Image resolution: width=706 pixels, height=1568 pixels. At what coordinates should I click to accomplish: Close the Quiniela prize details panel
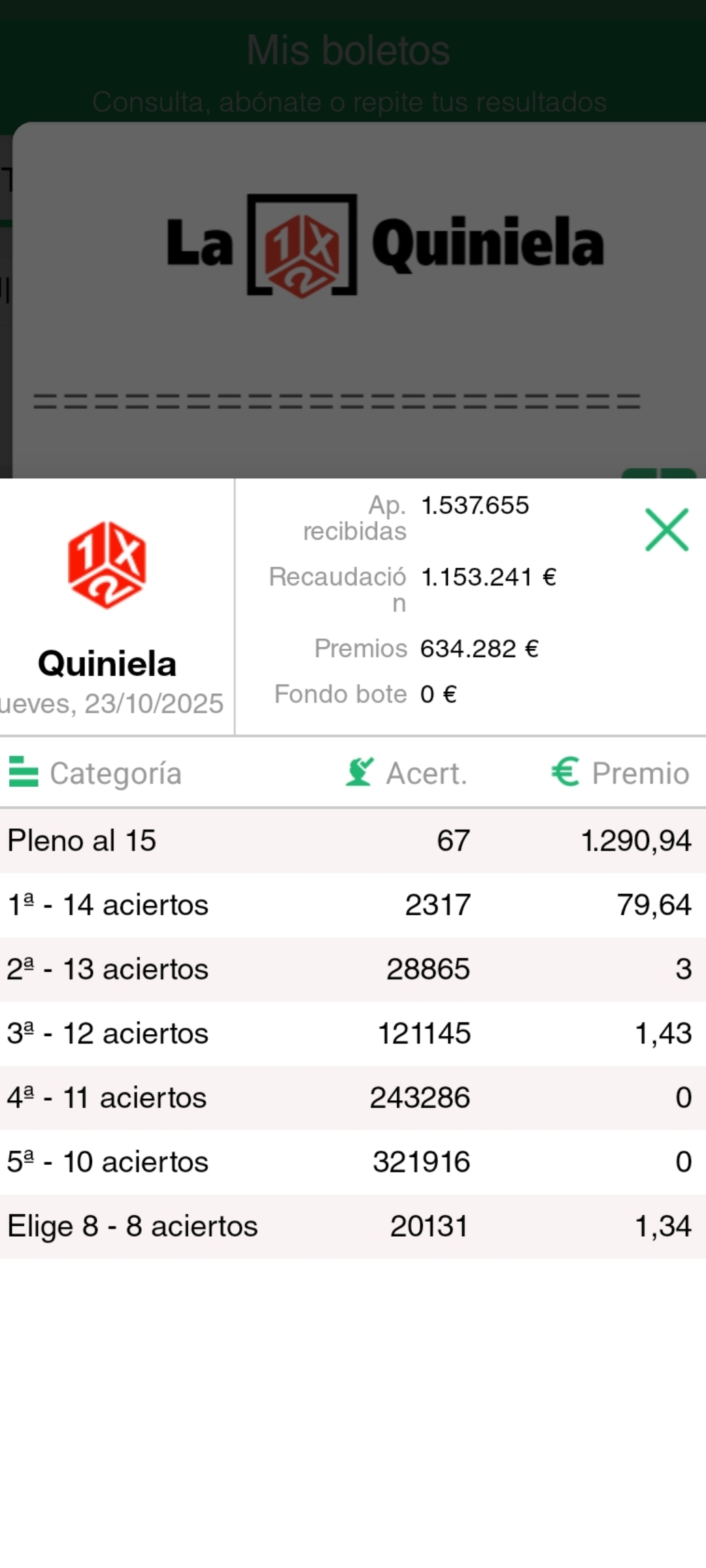click(667, 530)
